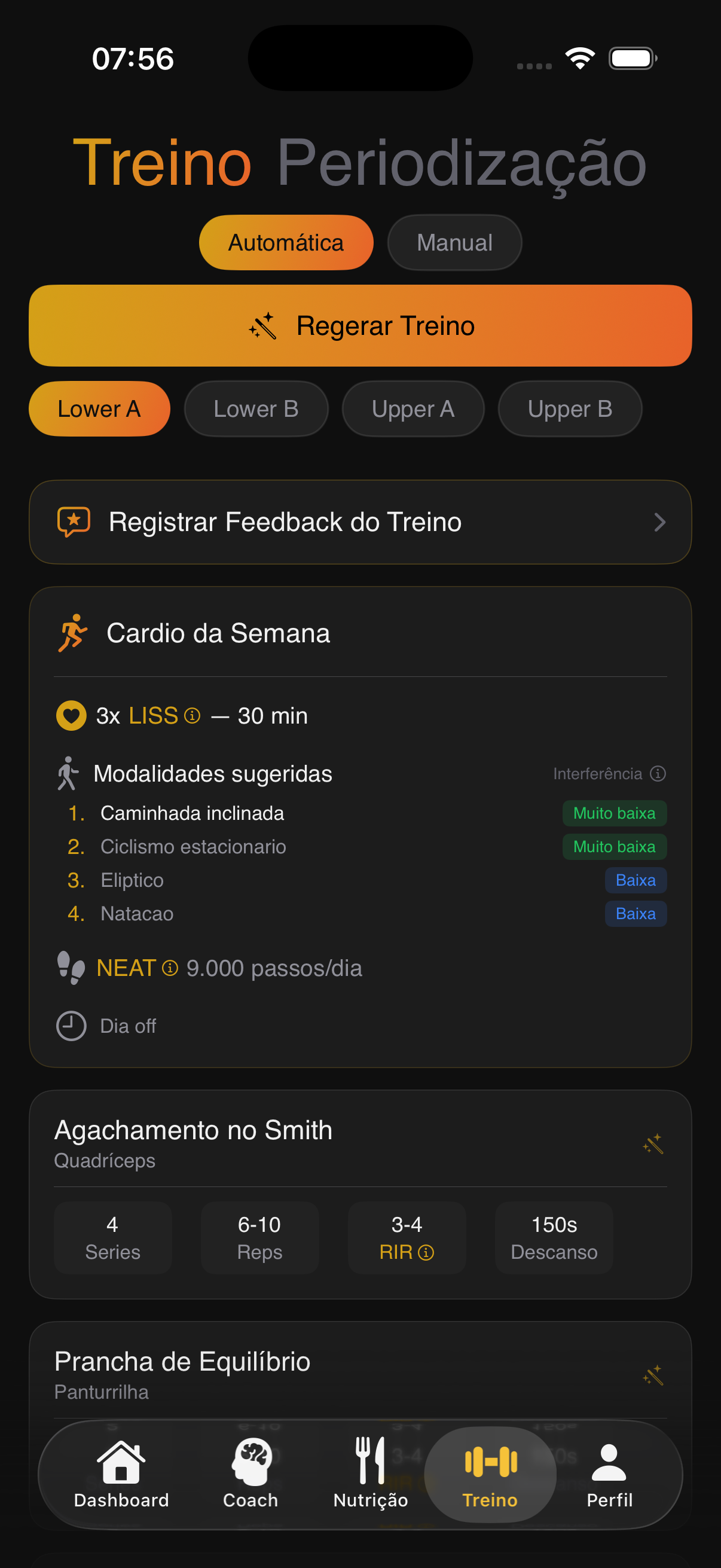Tap the magic wand on Prancha de Equilíbrio

click(654, 1377)
